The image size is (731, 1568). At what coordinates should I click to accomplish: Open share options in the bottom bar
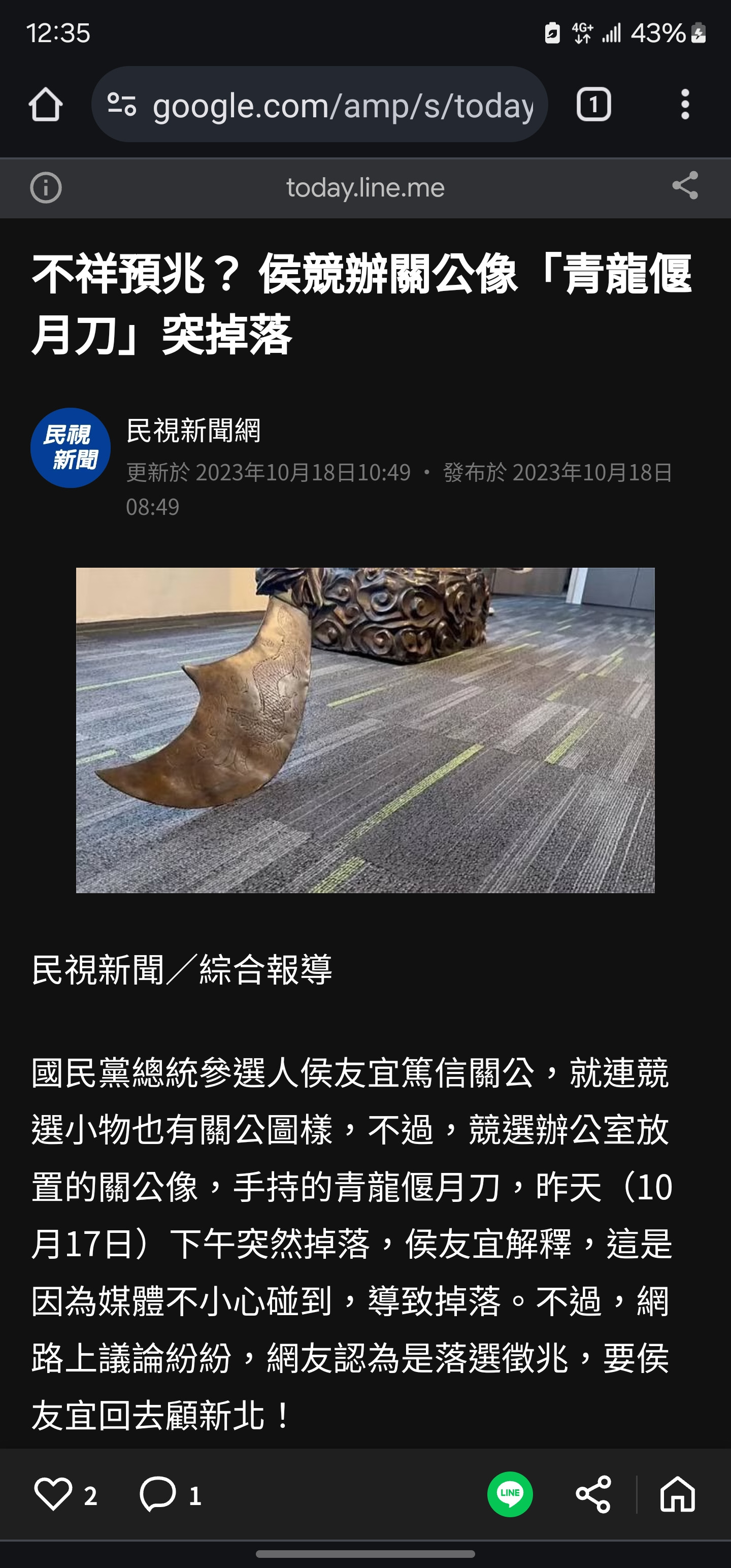(x=593, y=1494)
